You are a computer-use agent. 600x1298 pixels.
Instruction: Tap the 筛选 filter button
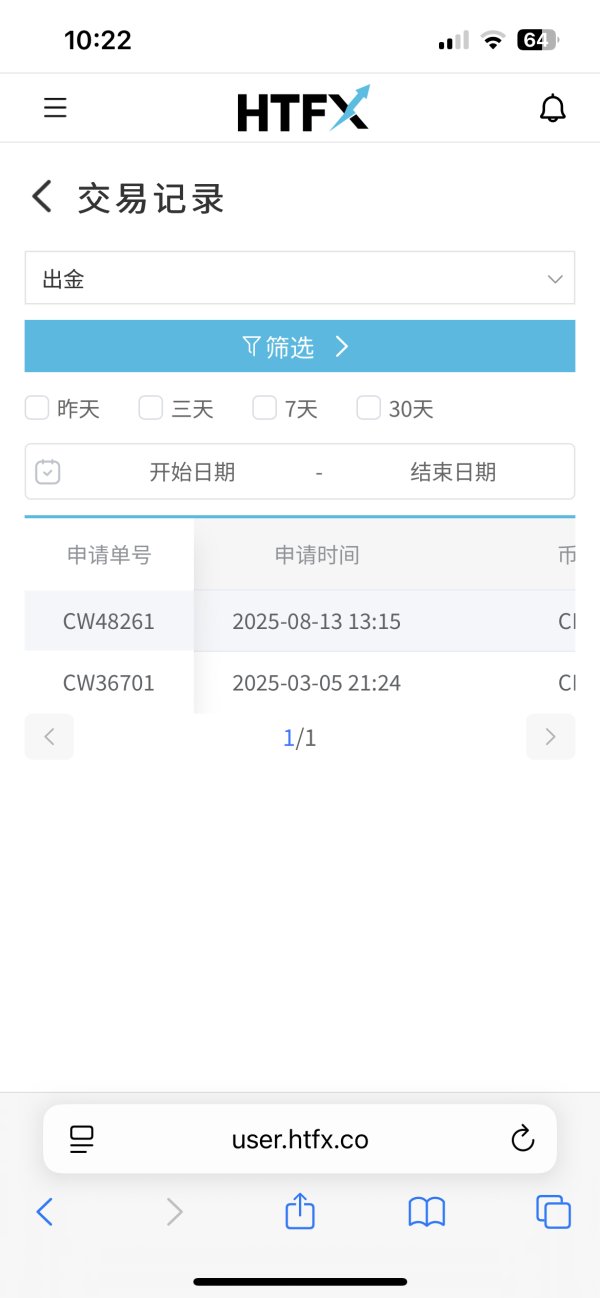pyautogui.click(x=300, y=346)
